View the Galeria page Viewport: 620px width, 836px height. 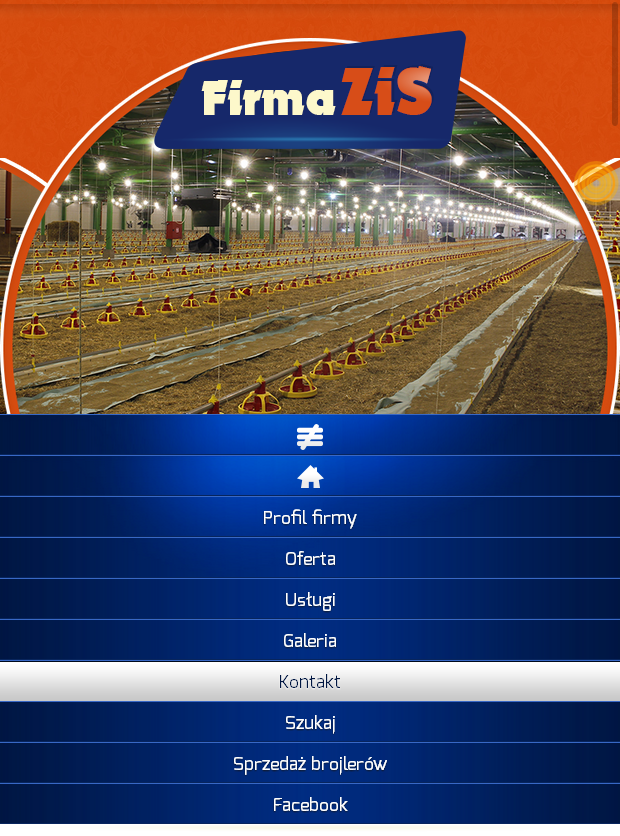tap(310, 641)
